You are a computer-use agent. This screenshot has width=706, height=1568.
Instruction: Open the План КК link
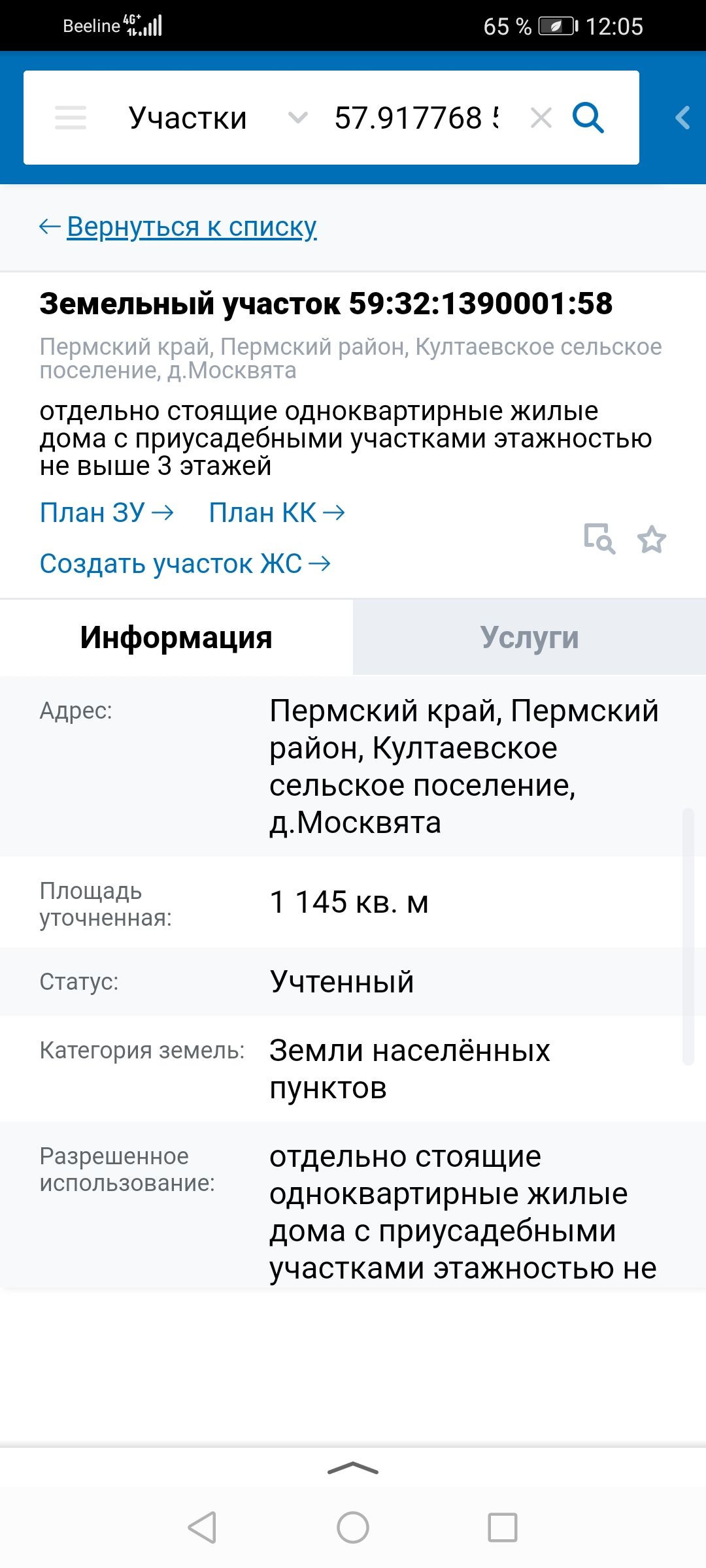277,512
